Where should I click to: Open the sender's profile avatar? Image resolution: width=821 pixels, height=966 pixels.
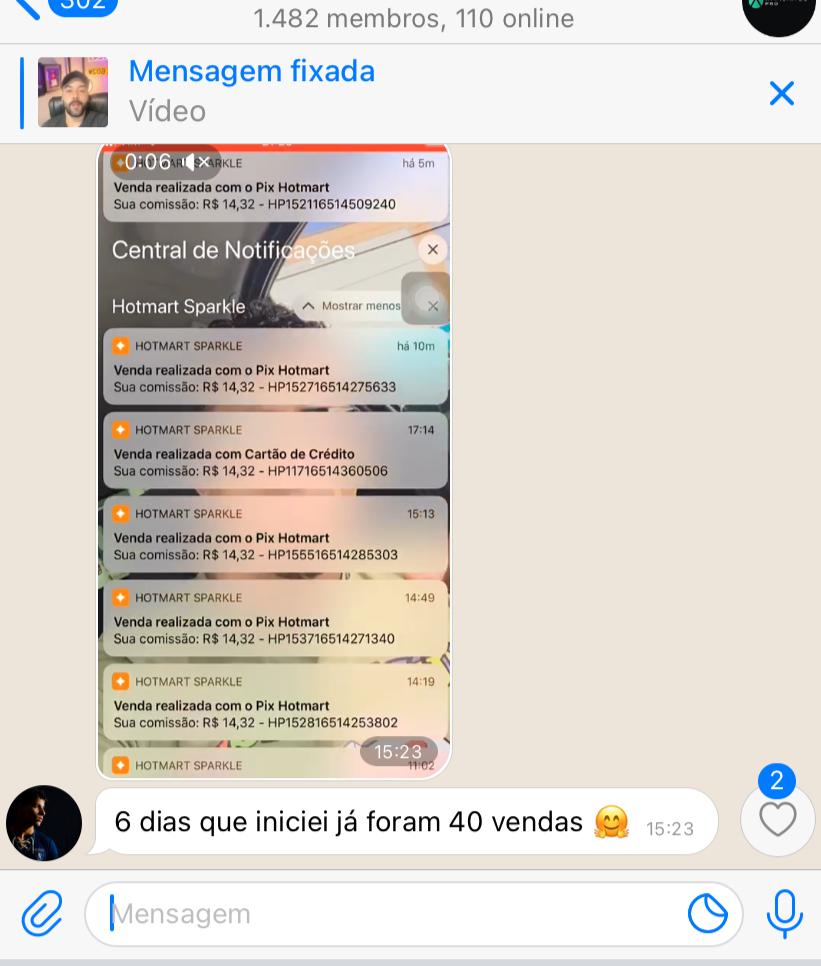[44, 823]
